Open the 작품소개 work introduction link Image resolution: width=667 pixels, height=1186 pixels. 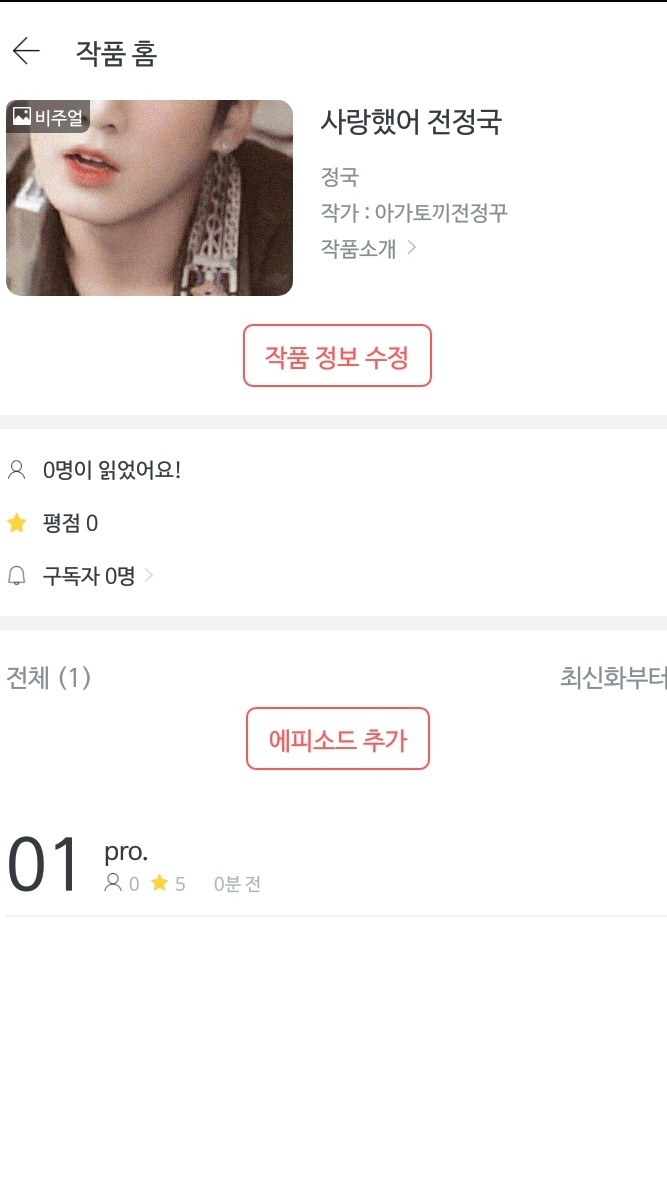tap(367, 249)
